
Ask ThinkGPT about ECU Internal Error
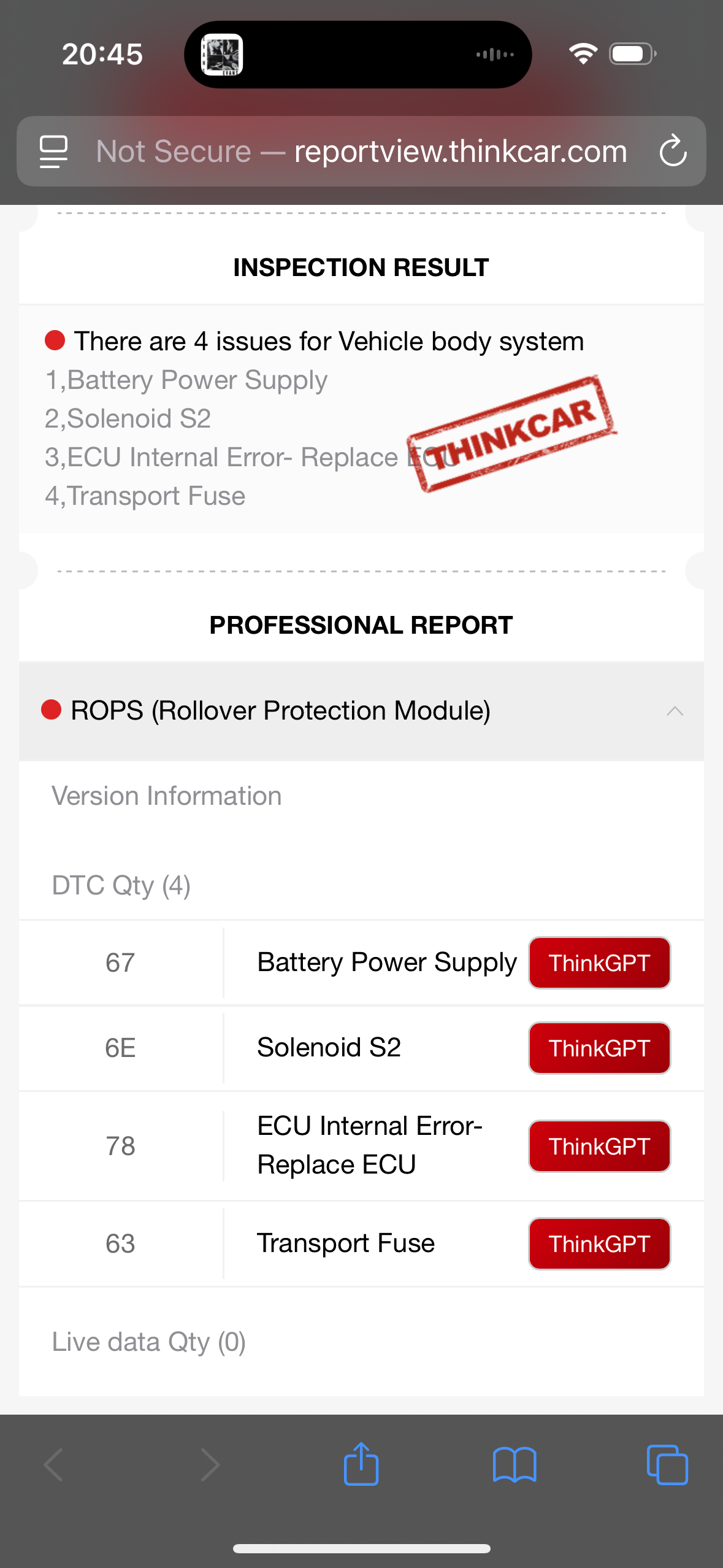[599, 1146]
